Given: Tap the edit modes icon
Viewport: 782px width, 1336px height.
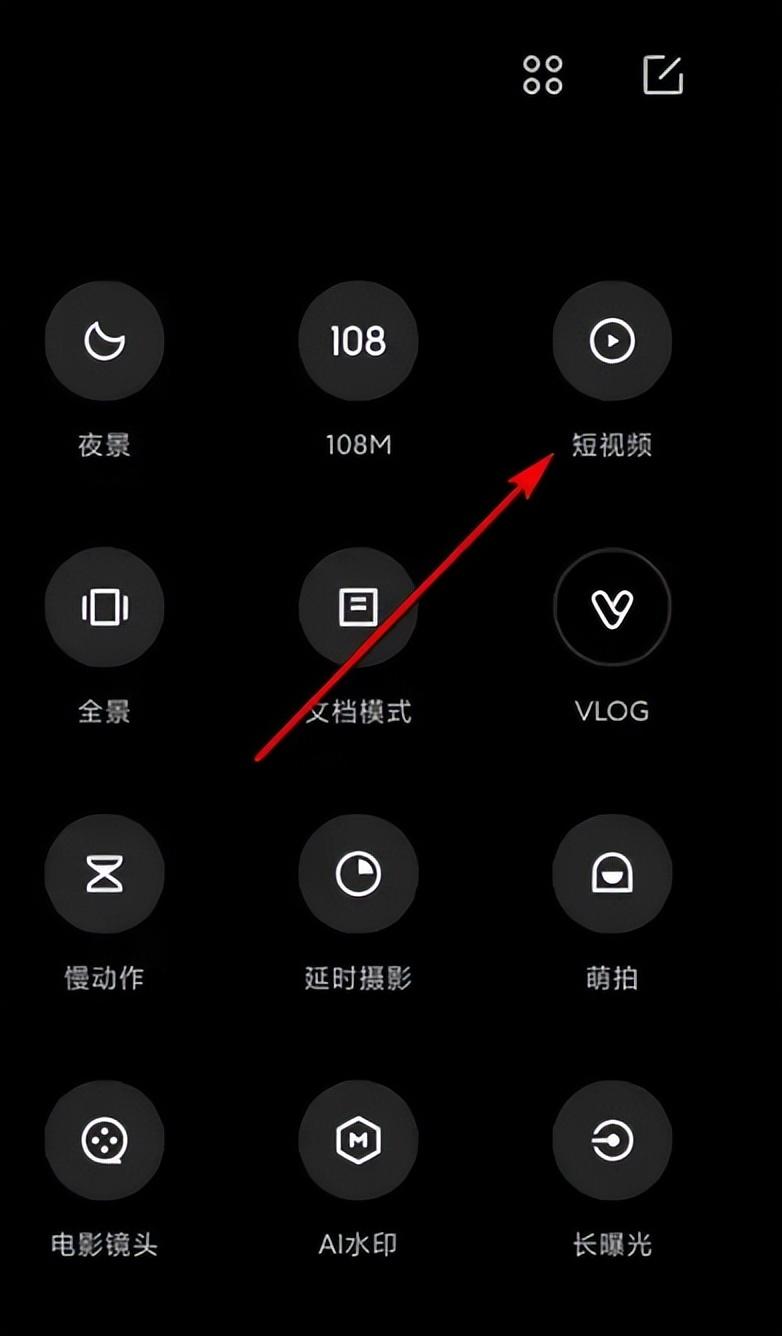Looking at the screenshot, I should click(662, 75).
